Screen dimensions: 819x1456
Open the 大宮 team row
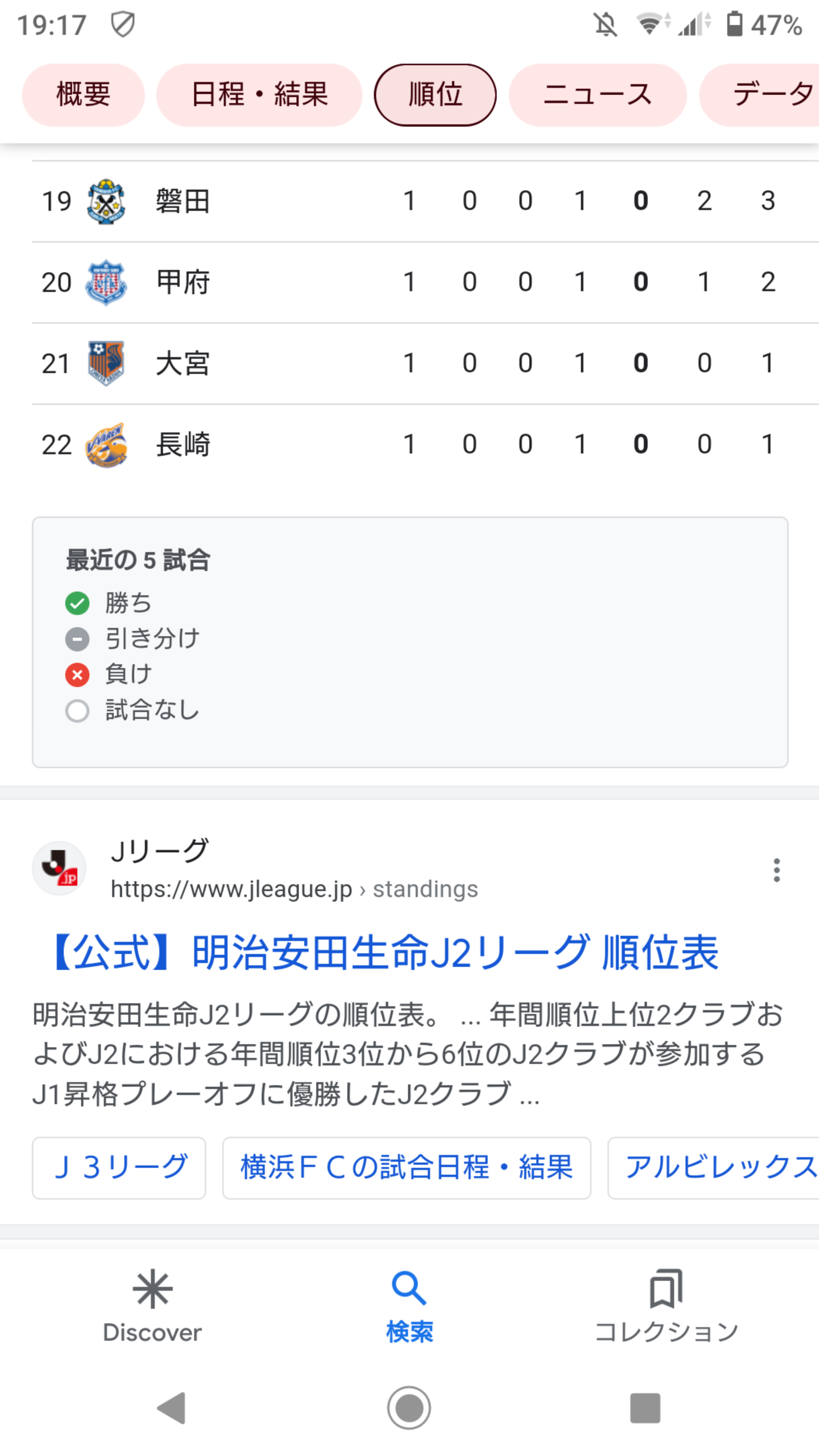[425, 364]
